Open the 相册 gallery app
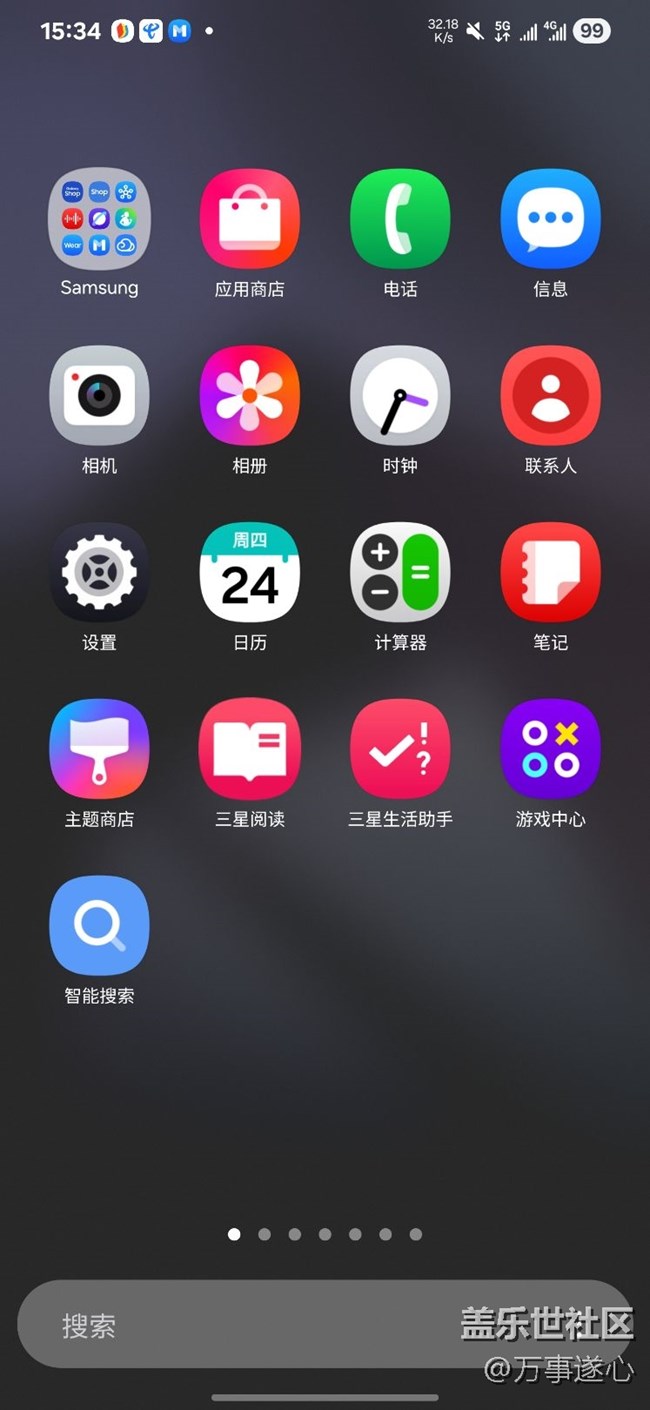The image size is (650, 1410). click(x=249, y=396)
